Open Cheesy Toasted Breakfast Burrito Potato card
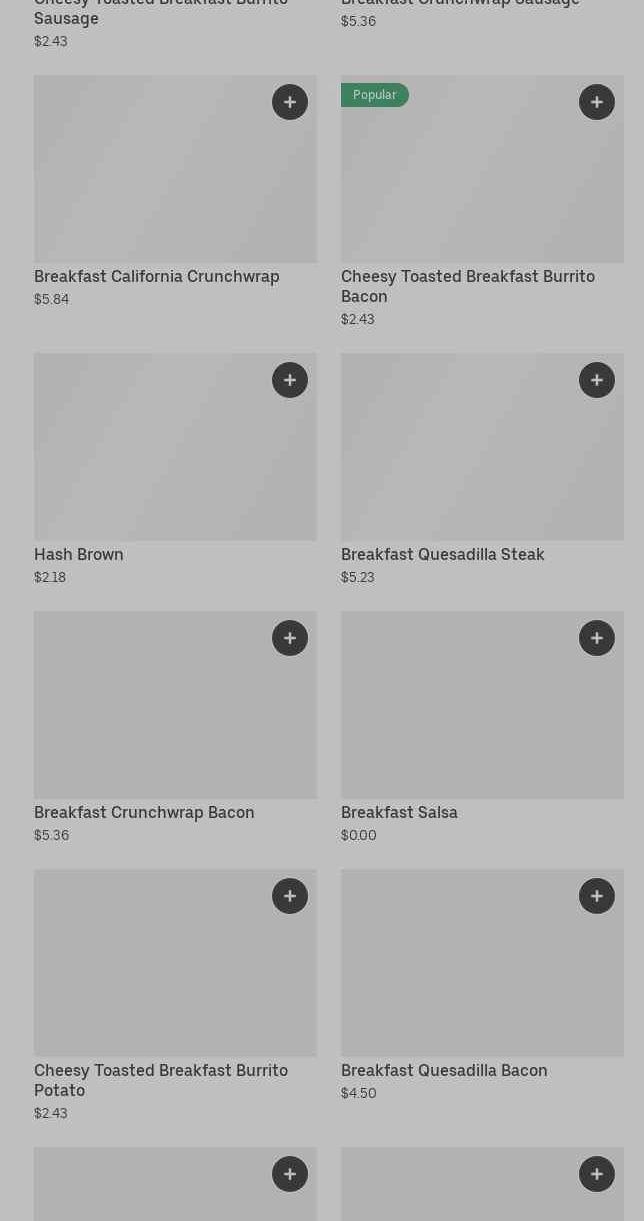The width and height of the screenshot is (644, 1221). (x=160, y=1080)
